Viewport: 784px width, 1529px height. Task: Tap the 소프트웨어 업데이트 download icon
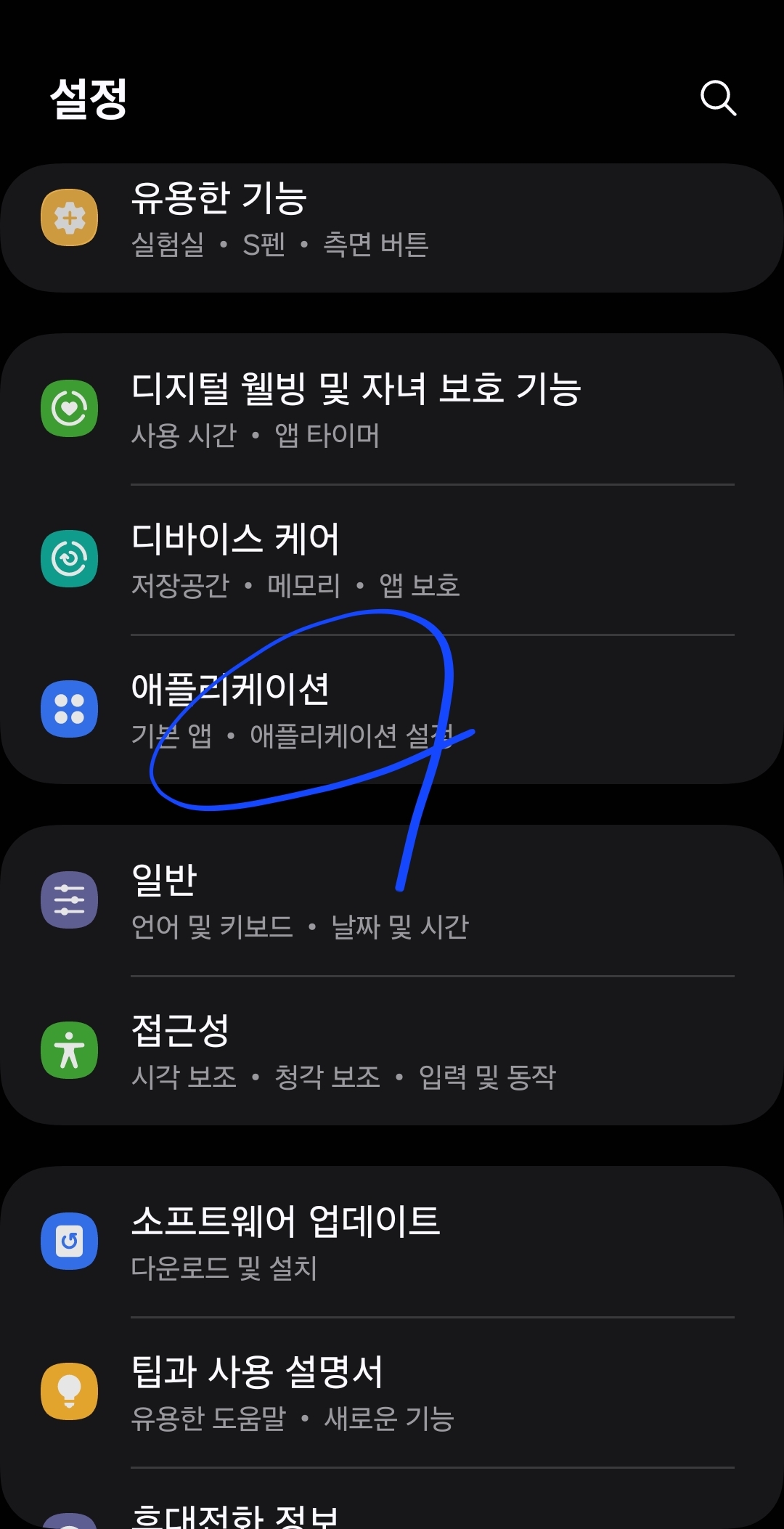[x=69, y=1240]
